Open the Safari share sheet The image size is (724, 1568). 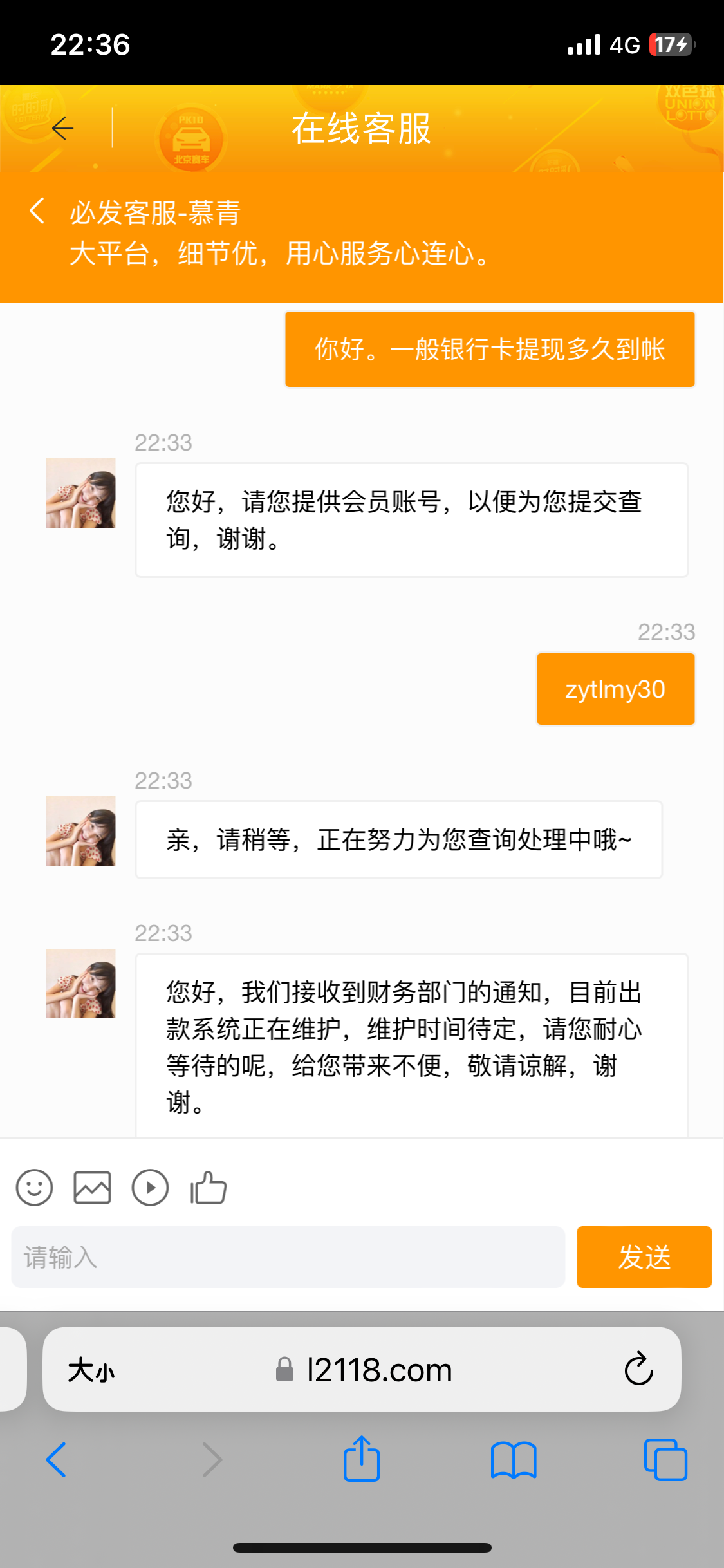(x=362, y=1459)
